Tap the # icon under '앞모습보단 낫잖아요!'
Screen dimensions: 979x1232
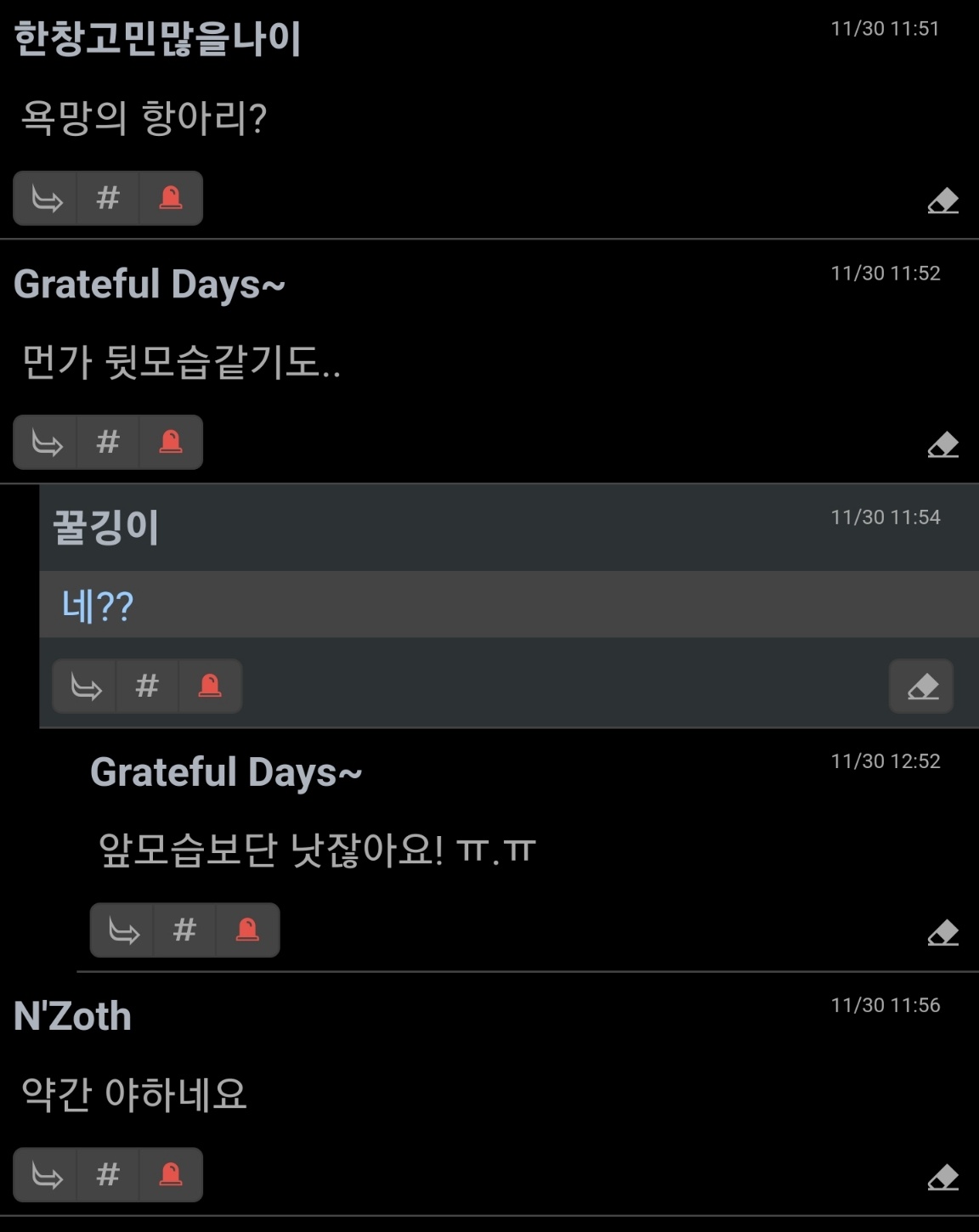click(185, 931)
